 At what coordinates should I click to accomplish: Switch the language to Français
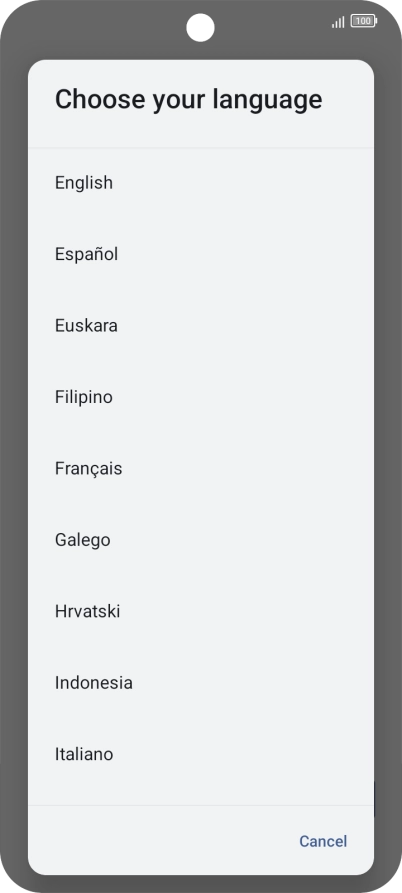tap(201, 469)
